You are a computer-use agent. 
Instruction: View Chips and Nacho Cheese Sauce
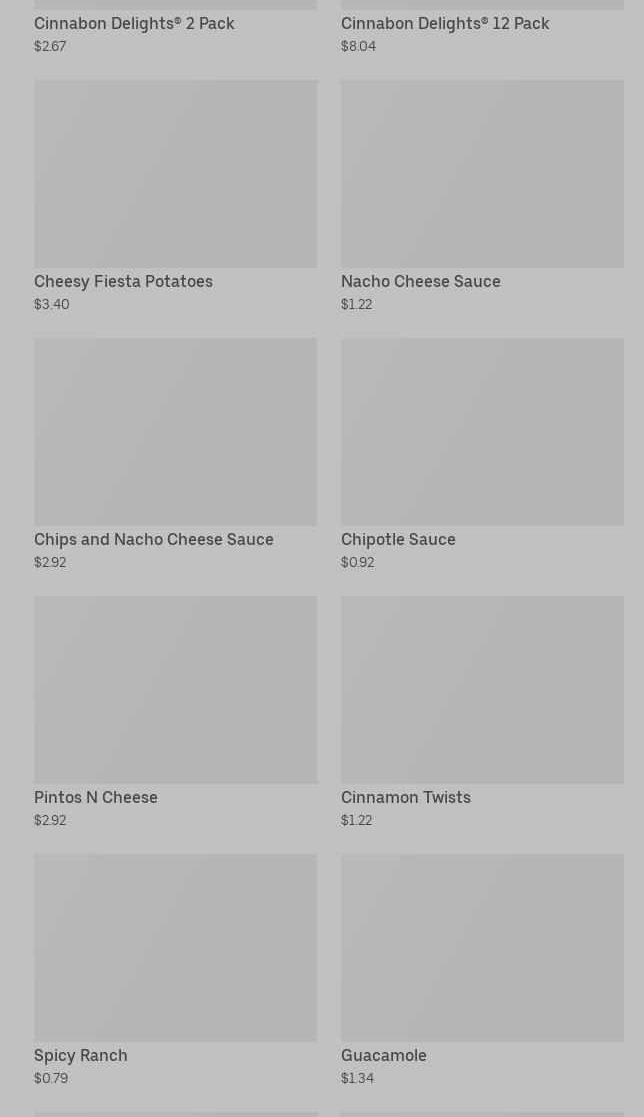[175, 432]
